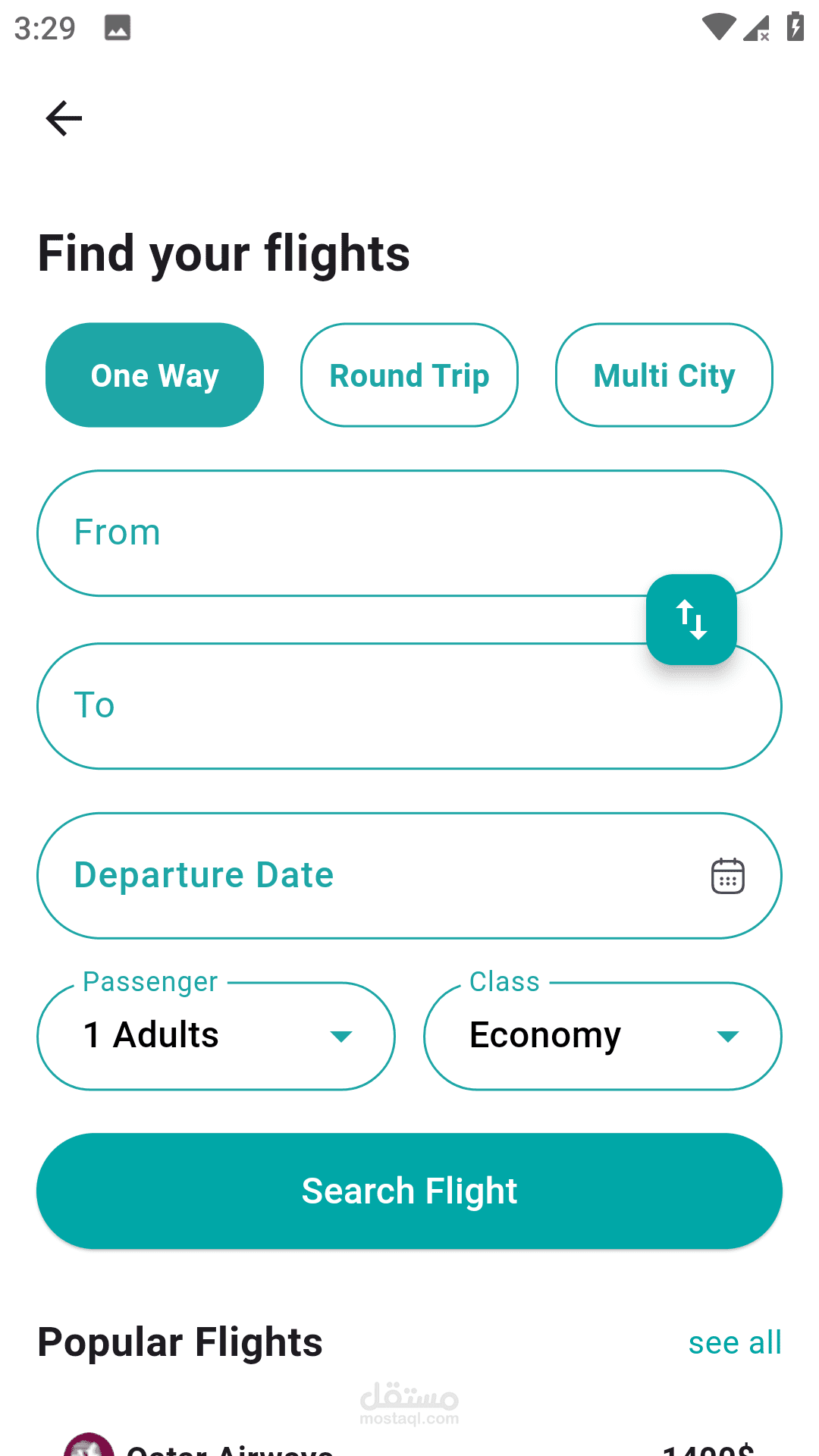
Task: Choose the Multi City option
Action: 664,375
